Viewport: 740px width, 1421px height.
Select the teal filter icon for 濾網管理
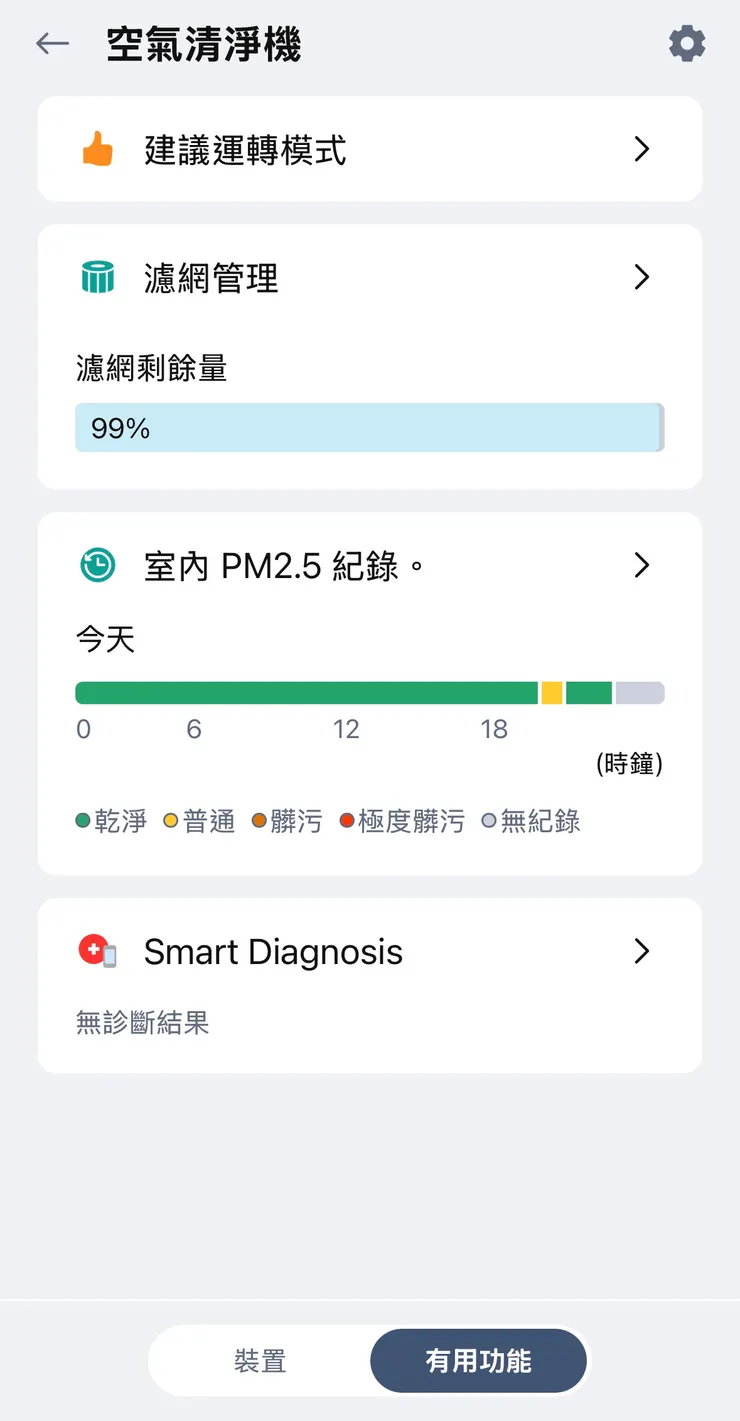96,277
